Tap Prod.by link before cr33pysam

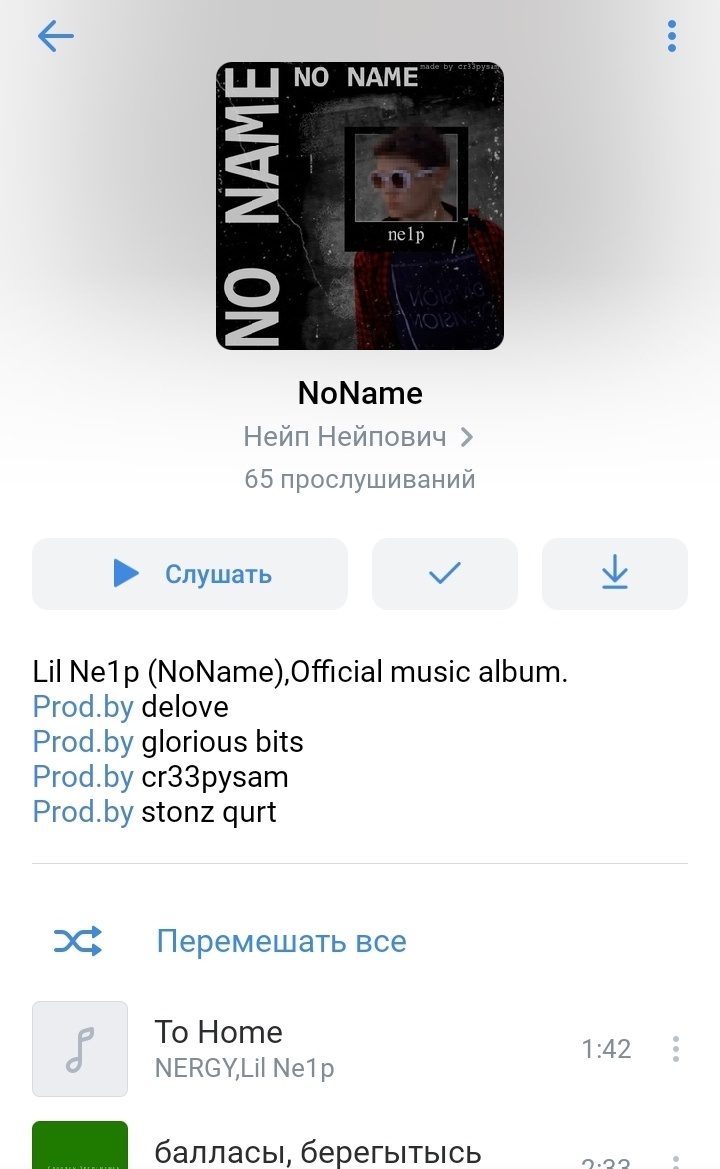click(83, 776)
